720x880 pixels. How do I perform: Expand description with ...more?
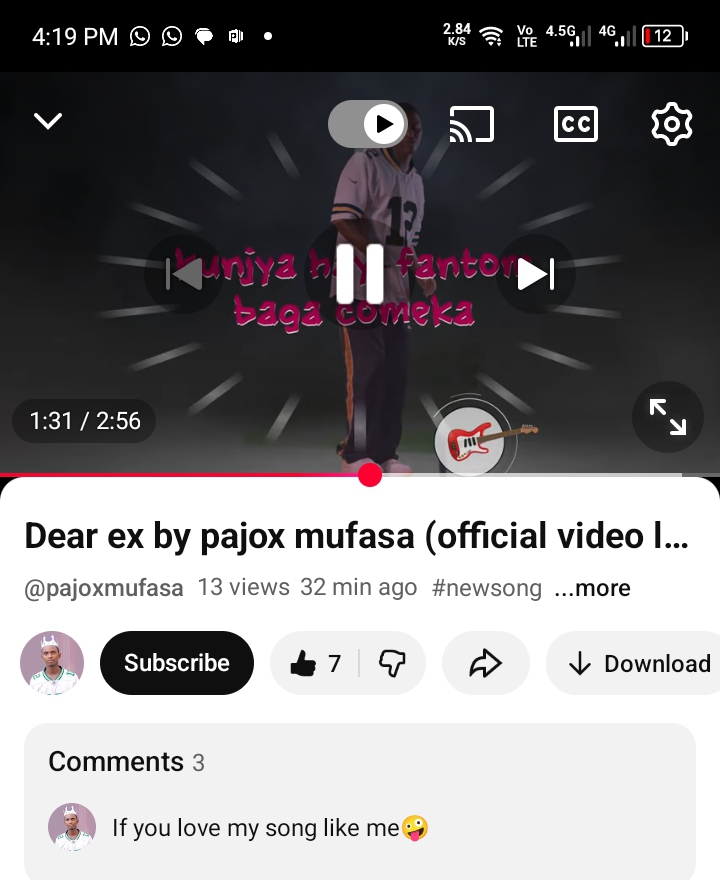pos(593,589)
